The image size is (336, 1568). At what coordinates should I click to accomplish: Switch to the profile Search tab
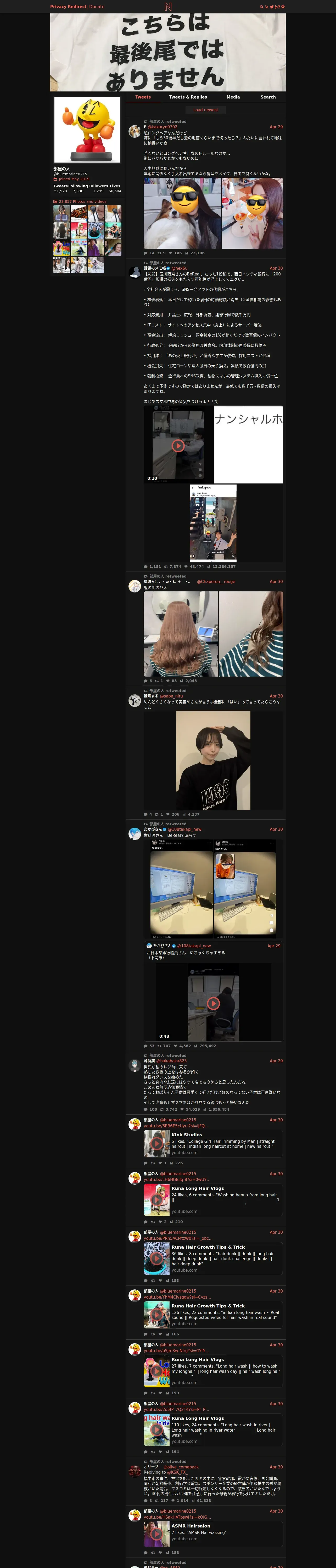[268, 97]
